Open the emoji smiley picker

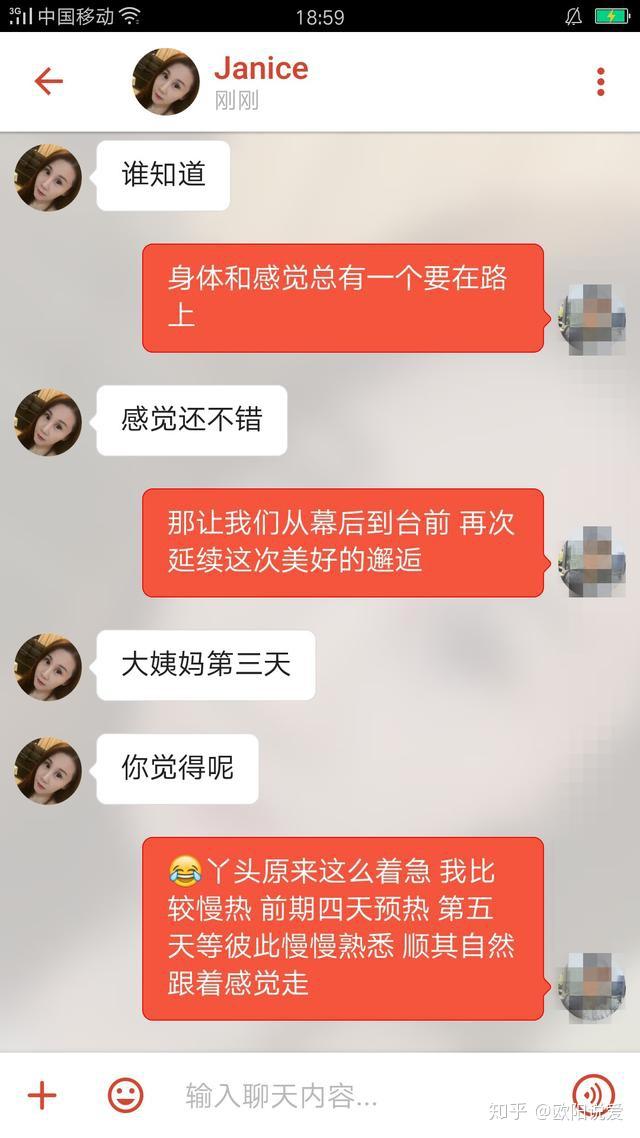point(125,1095)
